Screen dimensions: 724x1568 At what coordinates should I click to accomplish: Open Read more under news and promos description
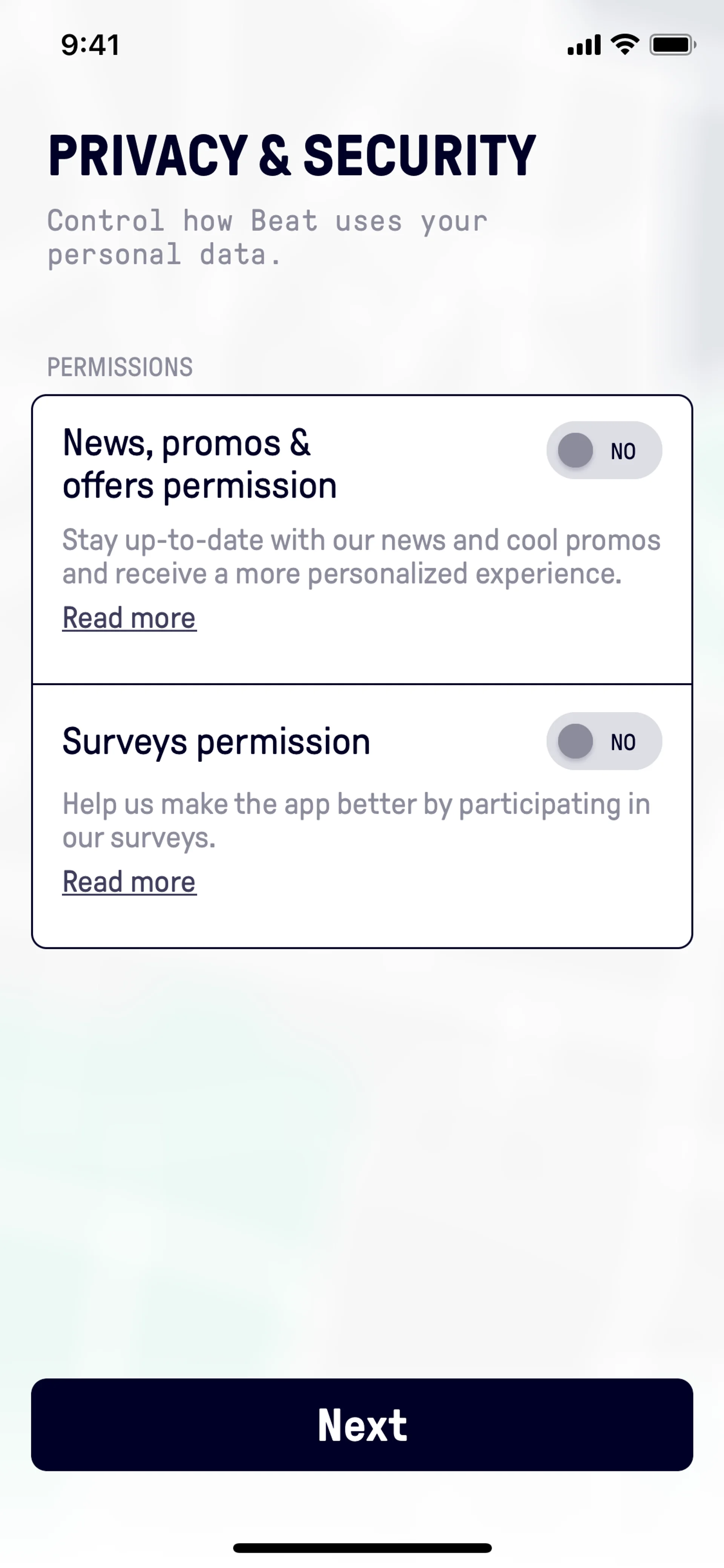coord(129,619)
